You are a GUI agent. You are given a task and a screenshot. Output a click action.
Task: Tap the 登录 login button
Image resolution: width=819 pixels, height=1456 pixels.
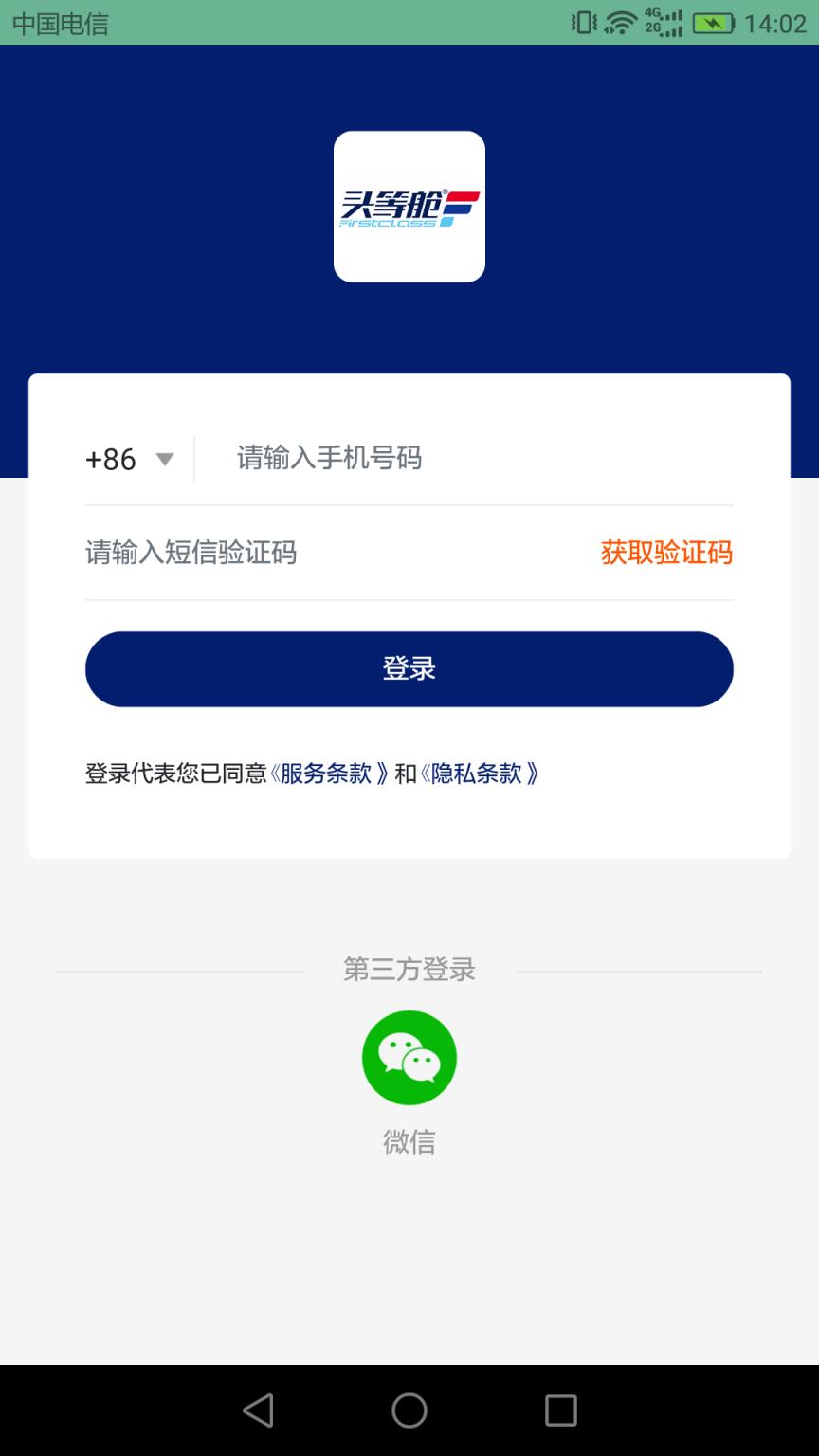pos(409,668)
